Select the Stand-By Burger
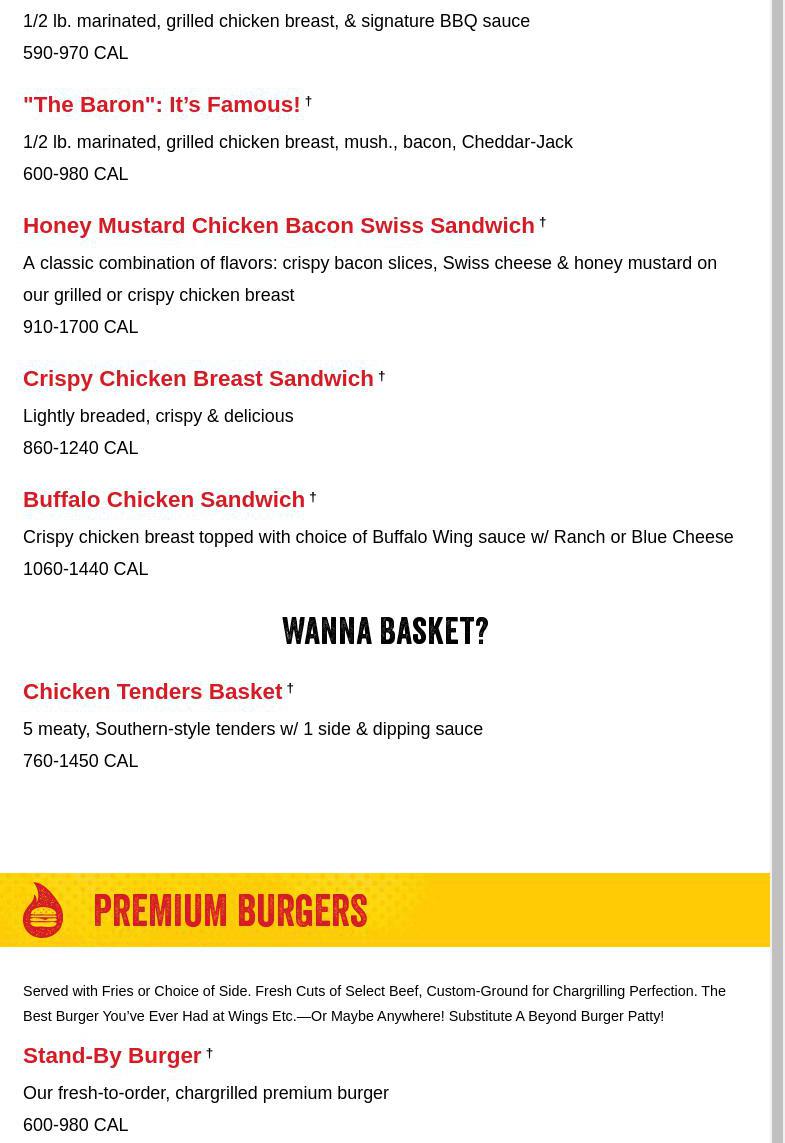 point(112,1056)
